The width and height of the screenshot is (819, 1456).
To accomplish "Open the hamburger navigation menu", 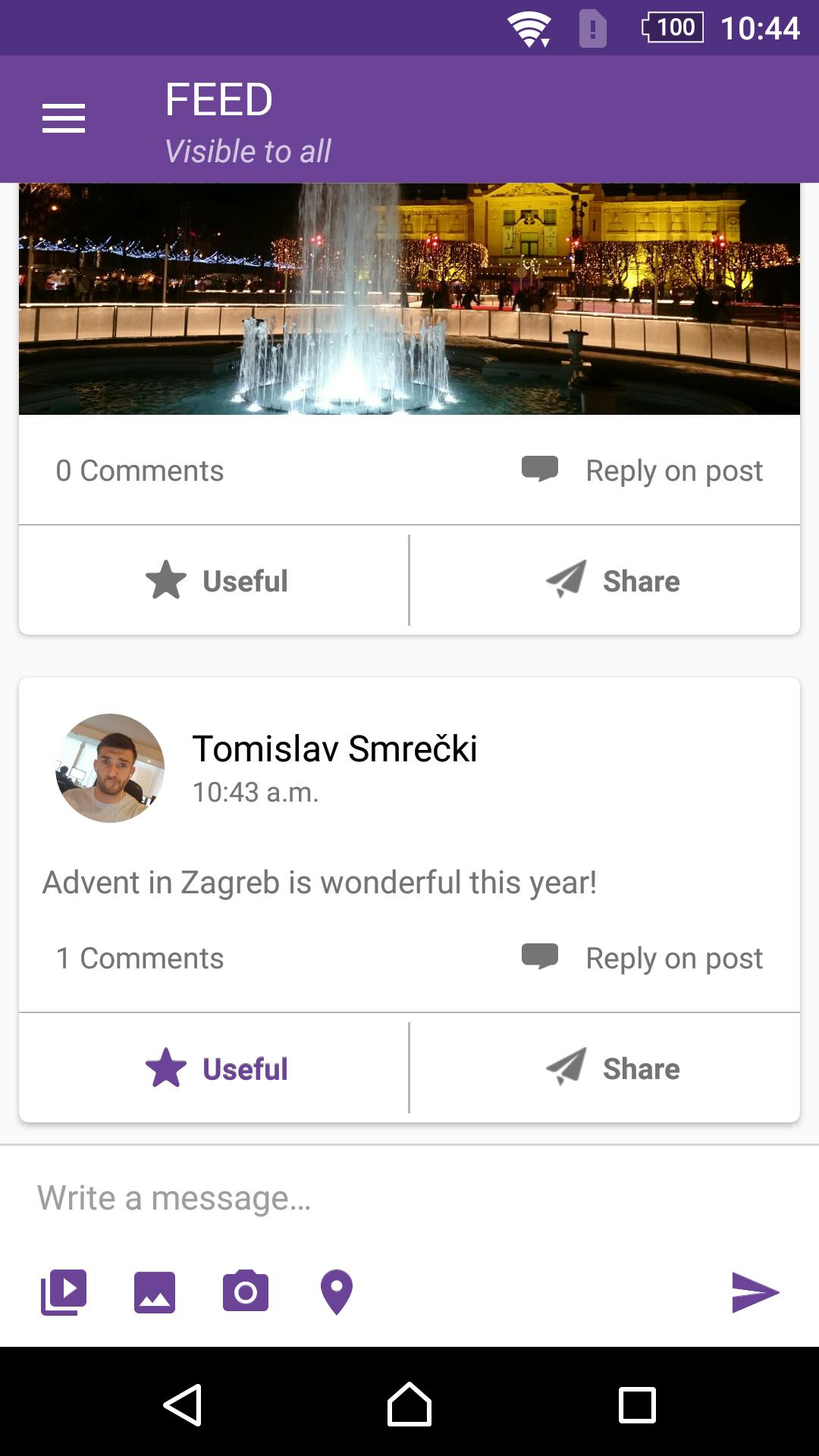I will 64,119.
